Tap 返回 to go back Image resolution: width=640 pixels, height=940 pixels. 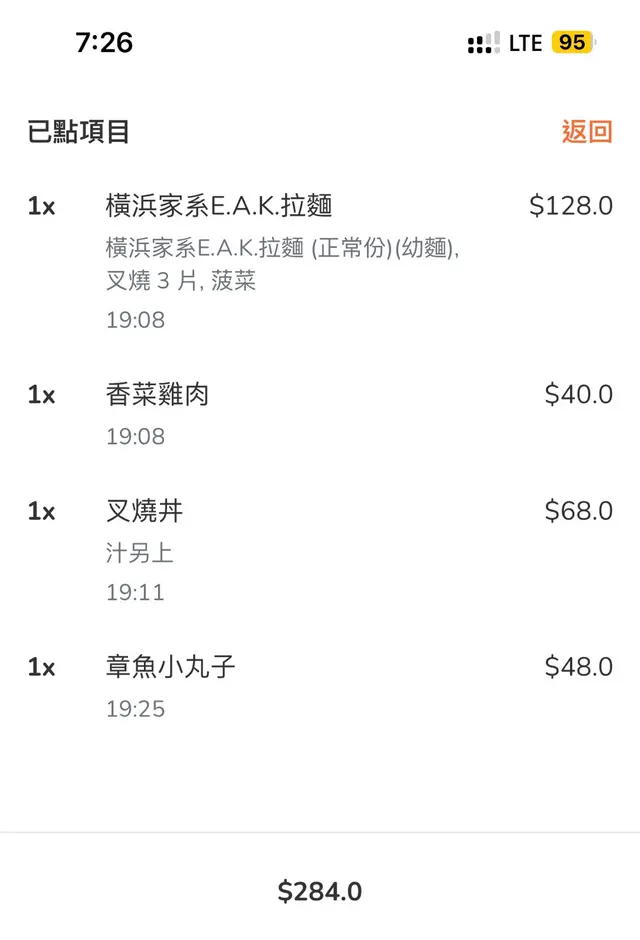pyautogui.click(x=586, y=131)
